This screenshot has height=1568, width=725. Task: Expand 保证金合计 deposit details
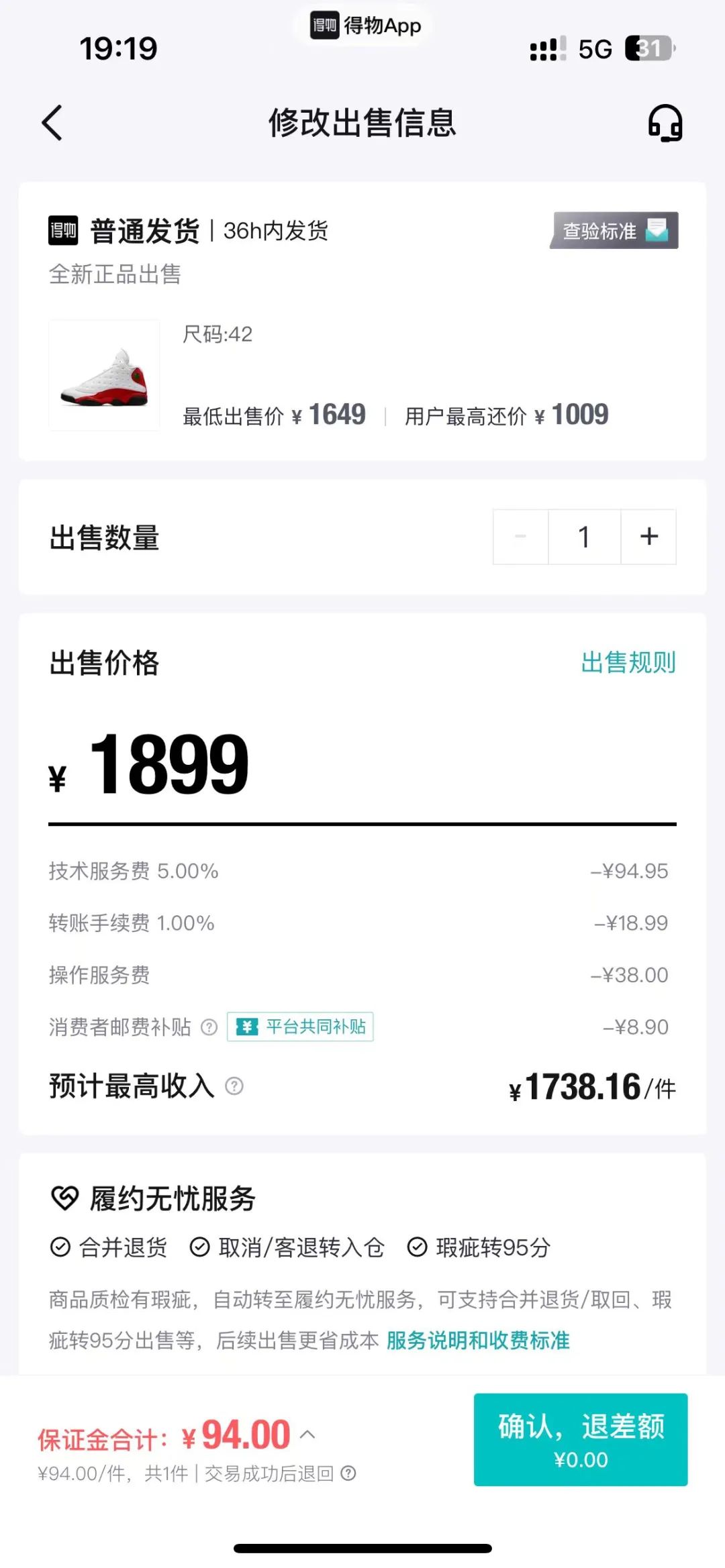point(307,1434)
